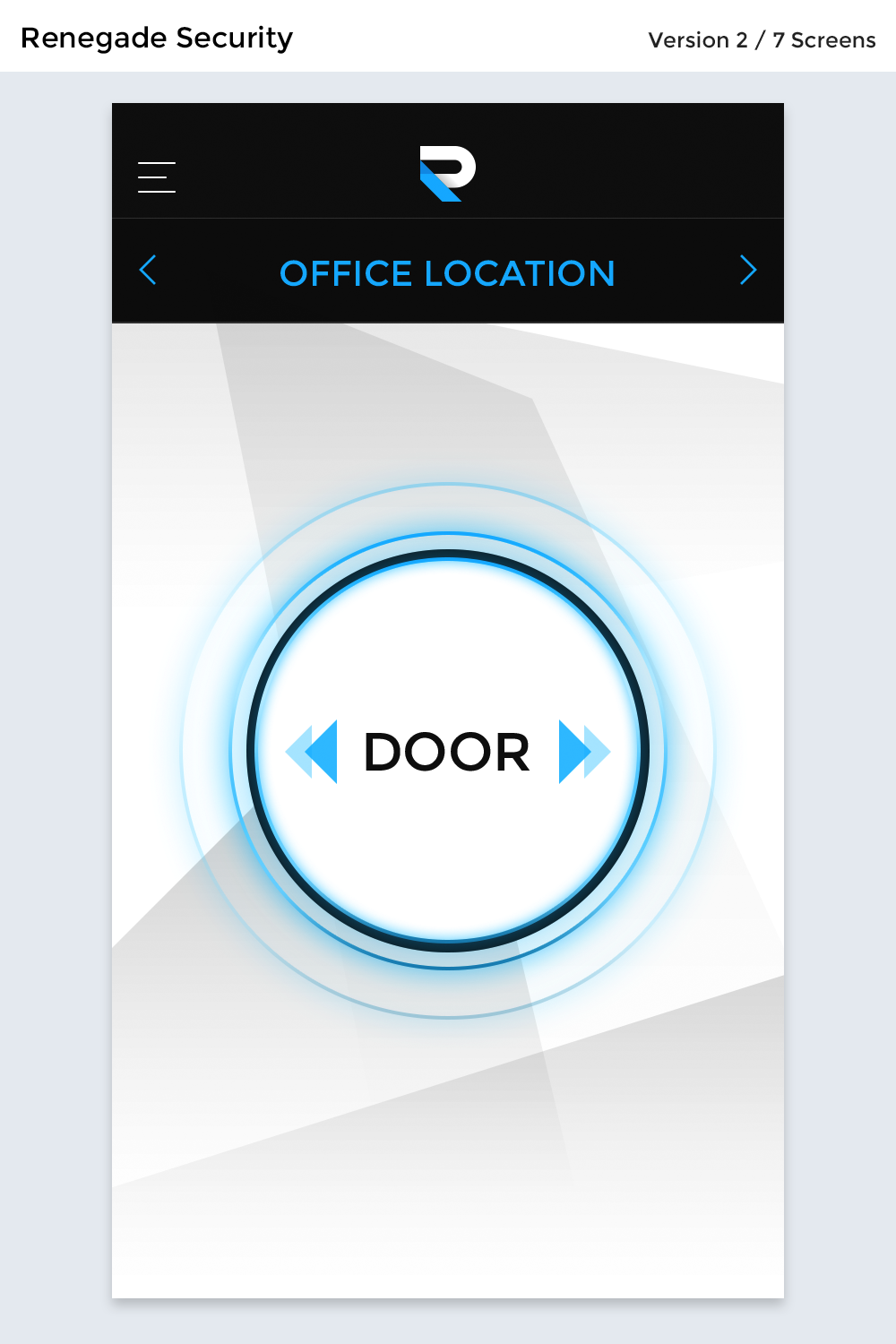This screenshot has height=1344, width=896.
Task: Go to the previous location
Action: (149, 270)
